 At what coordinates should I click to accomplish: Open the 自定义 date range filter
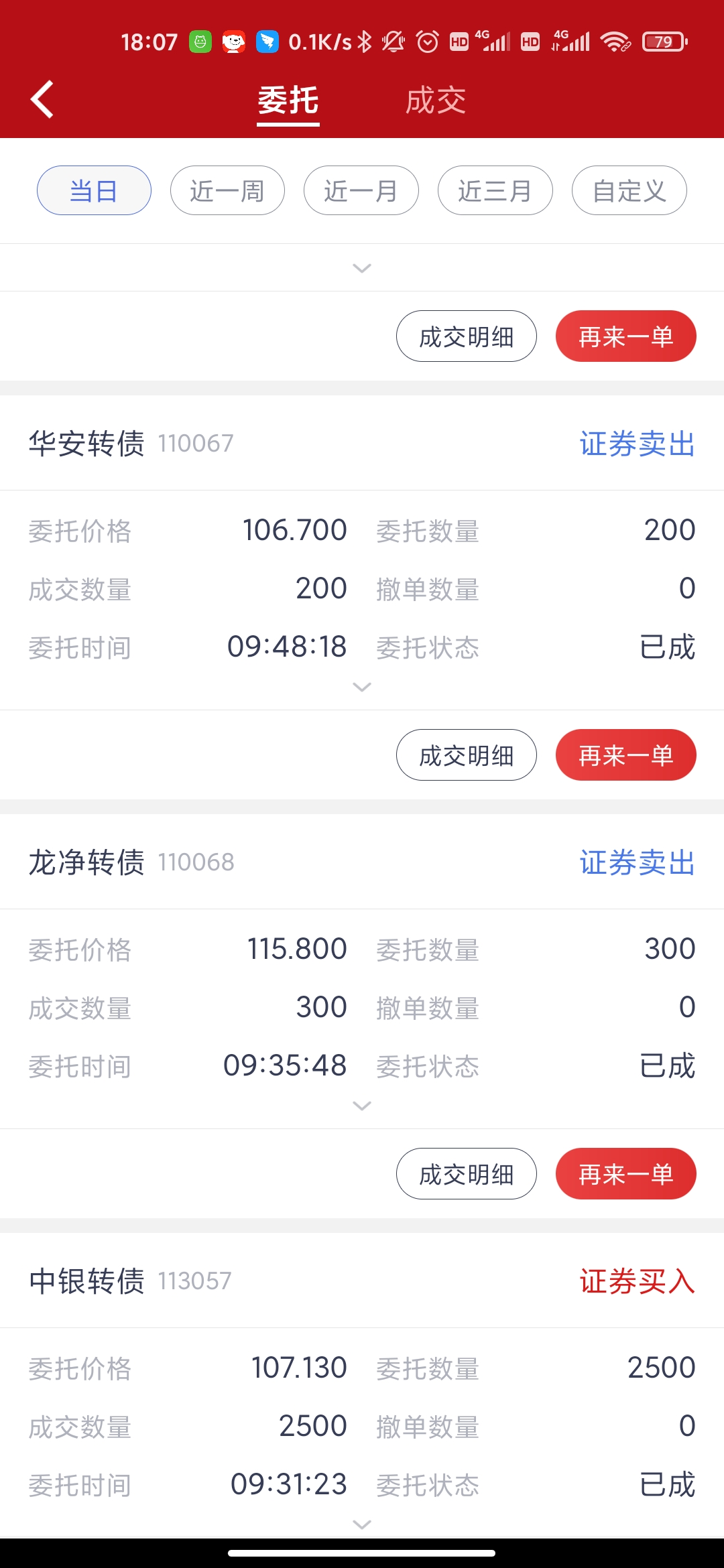[x=629, y=191]
